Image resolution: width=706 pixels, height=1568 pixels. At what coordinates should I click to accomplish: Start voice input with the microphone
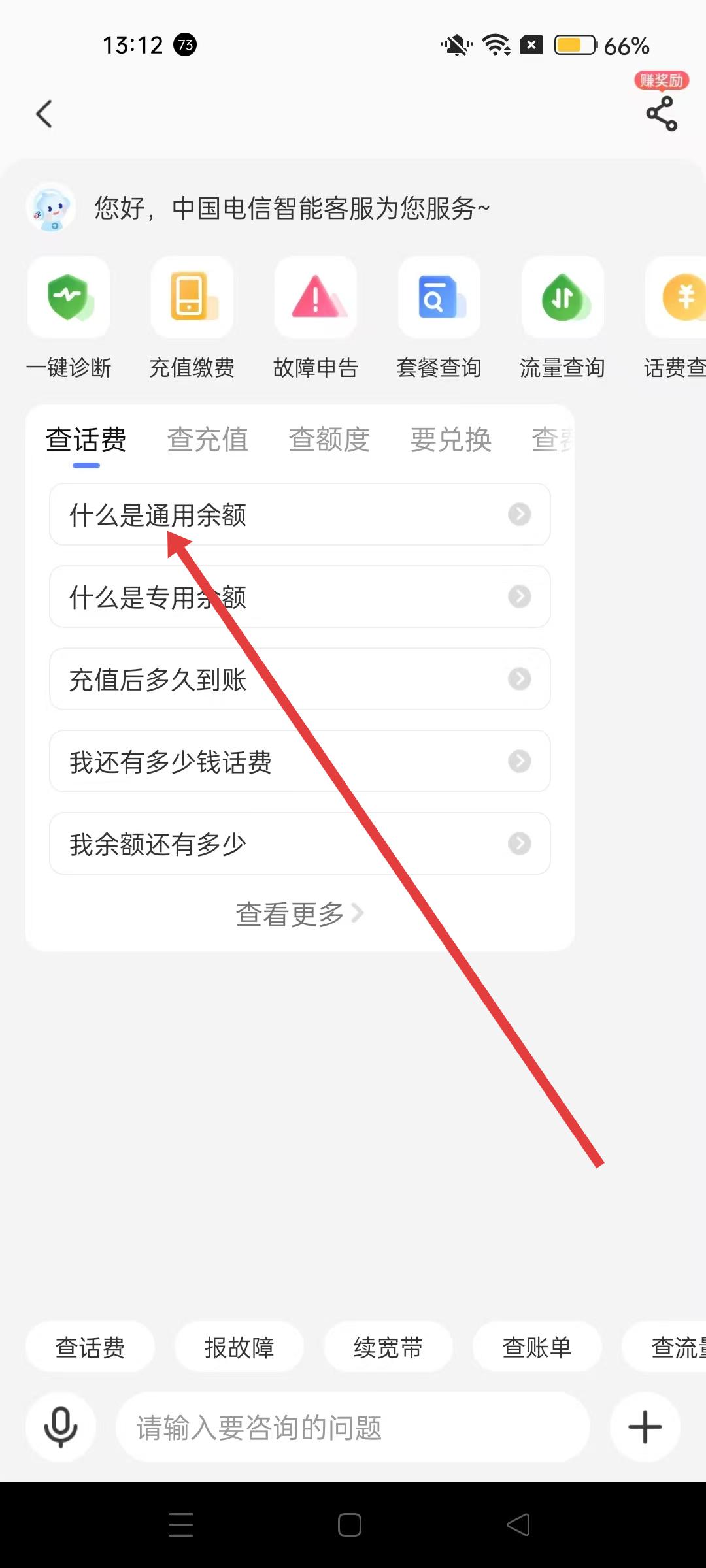(x=61, y=1427)
